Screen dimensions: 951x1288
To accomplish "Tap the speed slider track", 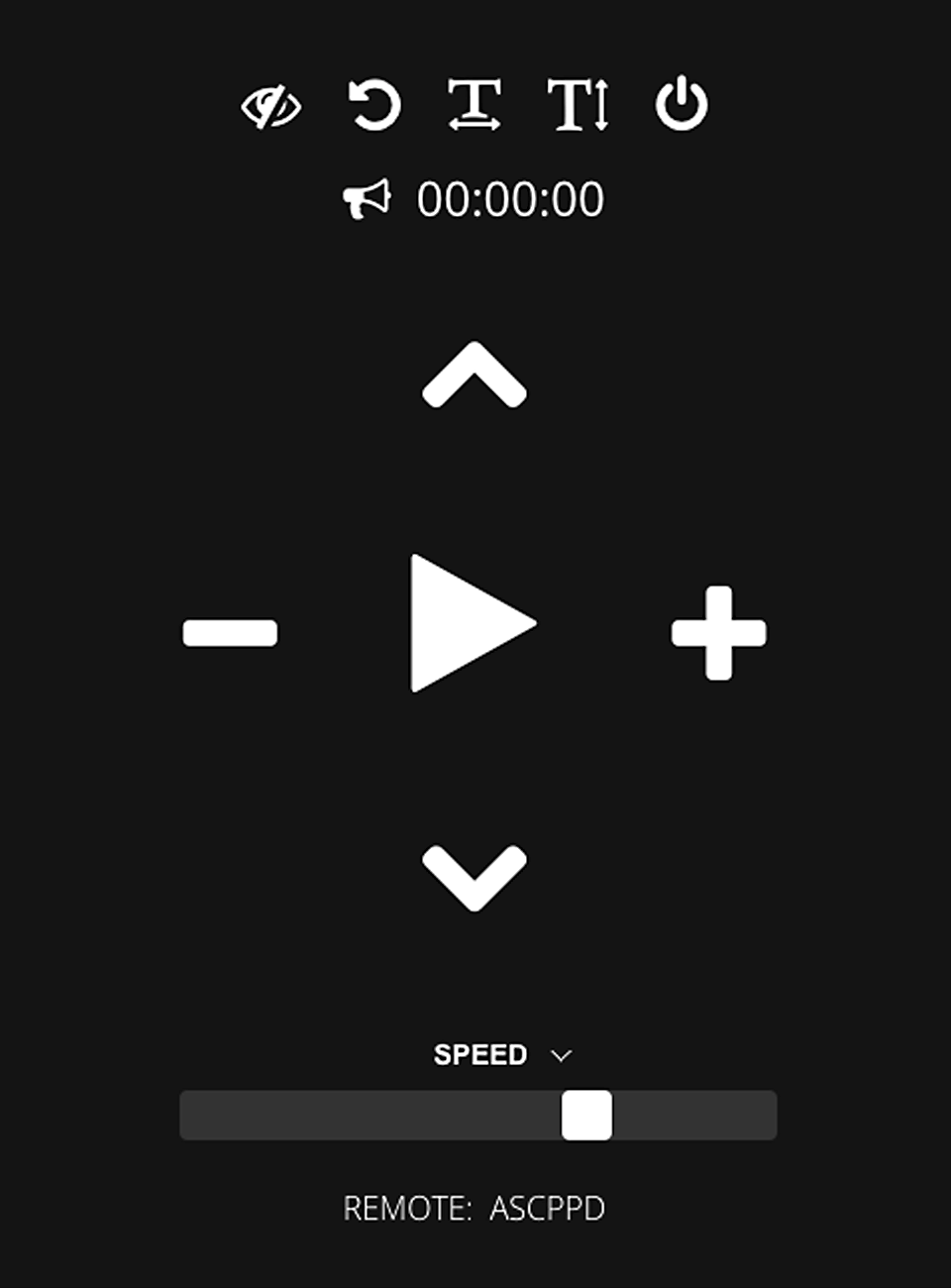I will click(376, 1116).
